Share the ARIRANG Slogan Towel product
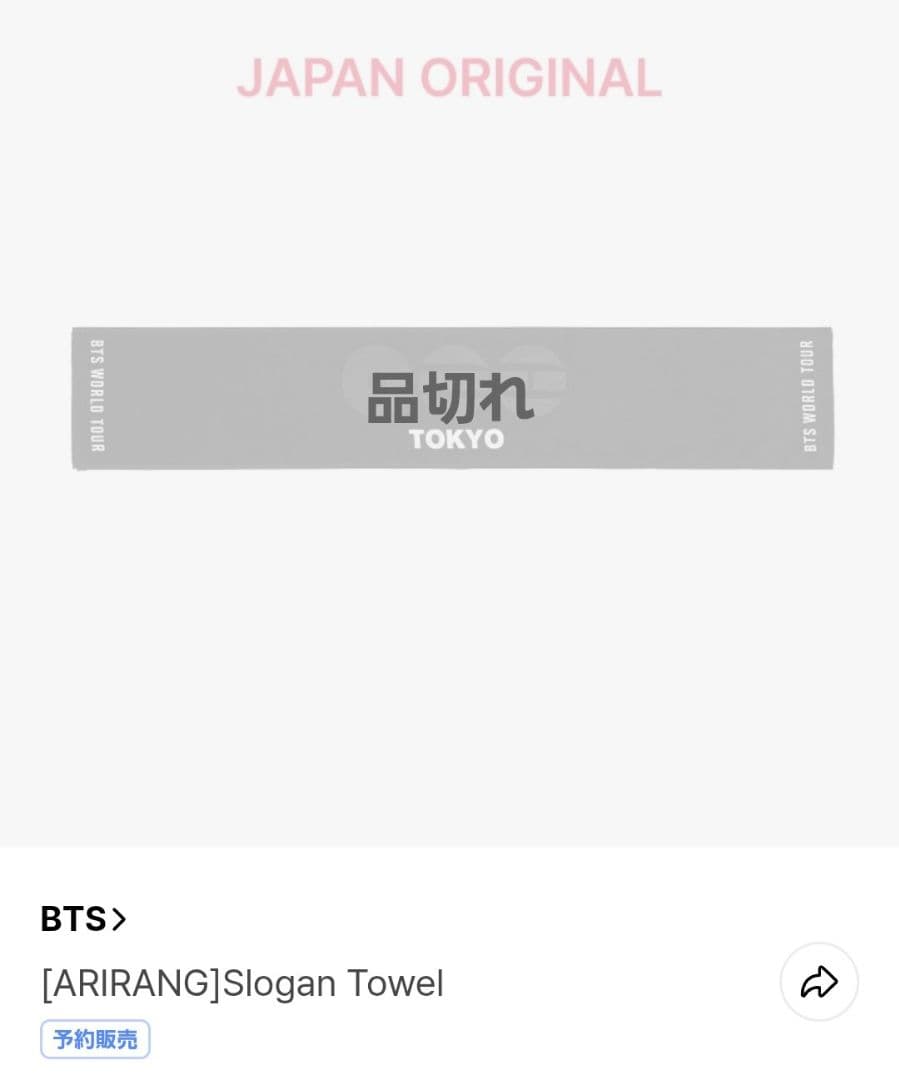Image resolution: width=899 pixels, height=1080 pixels. click(x=818, y=982)
